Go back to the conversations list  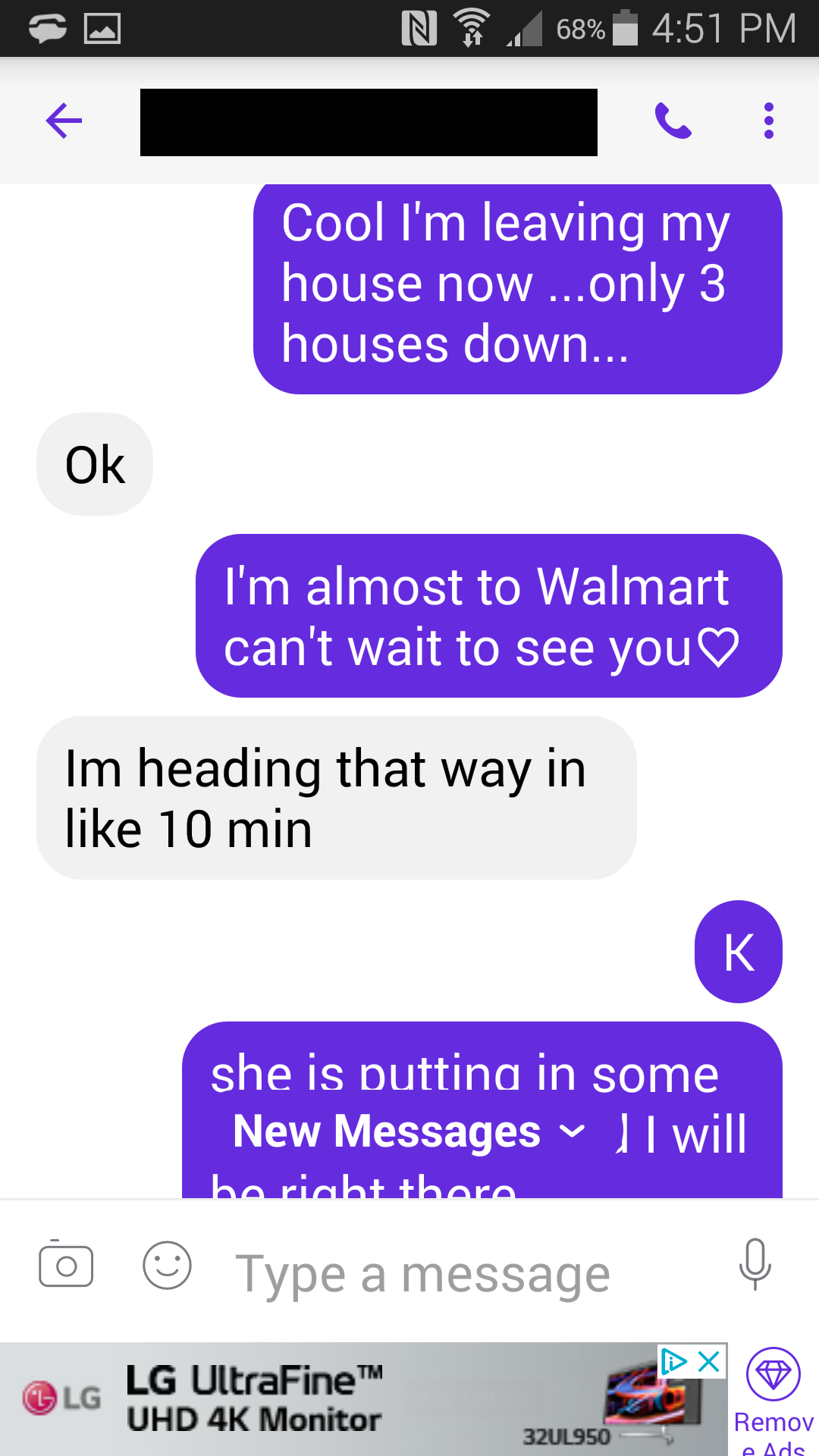64,121
